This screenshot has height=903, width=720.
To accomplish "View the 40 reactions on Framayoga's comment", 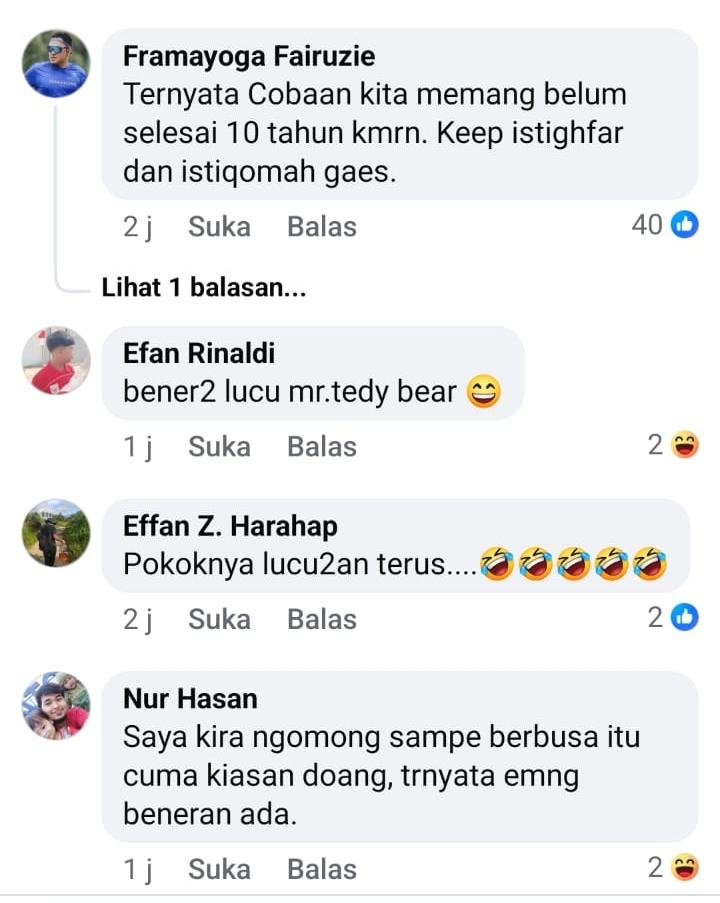I will pos(664,225).
